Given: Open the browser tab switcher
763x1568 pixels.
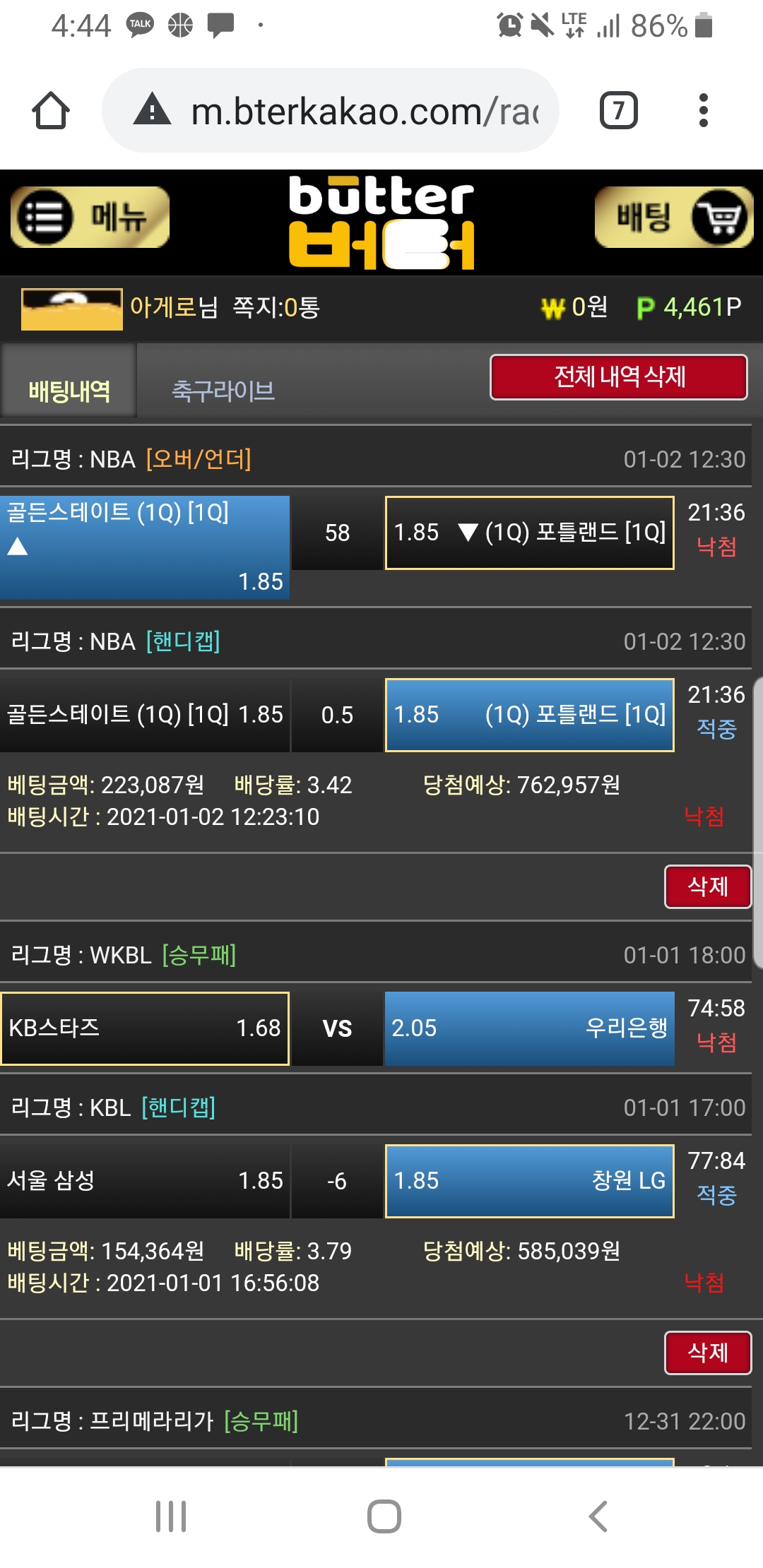Looking at the screenshot, I should coord(618,111).
